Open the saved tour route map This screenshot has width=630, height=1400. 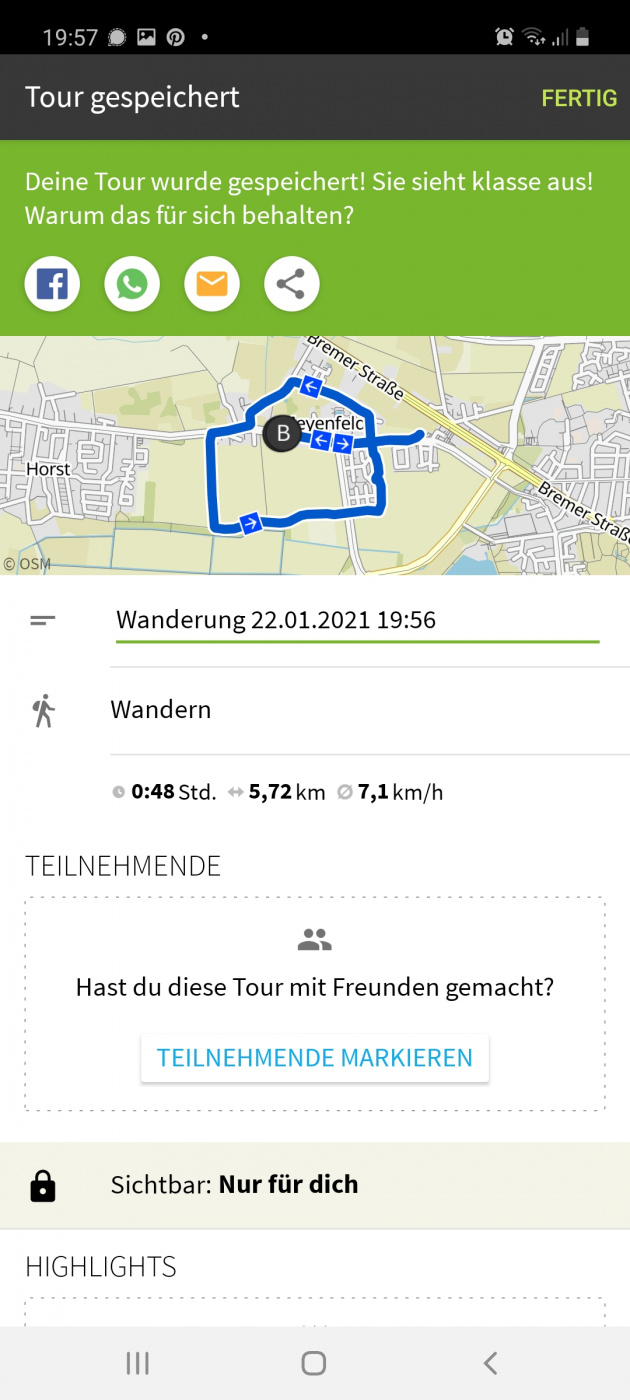[315, 455]
